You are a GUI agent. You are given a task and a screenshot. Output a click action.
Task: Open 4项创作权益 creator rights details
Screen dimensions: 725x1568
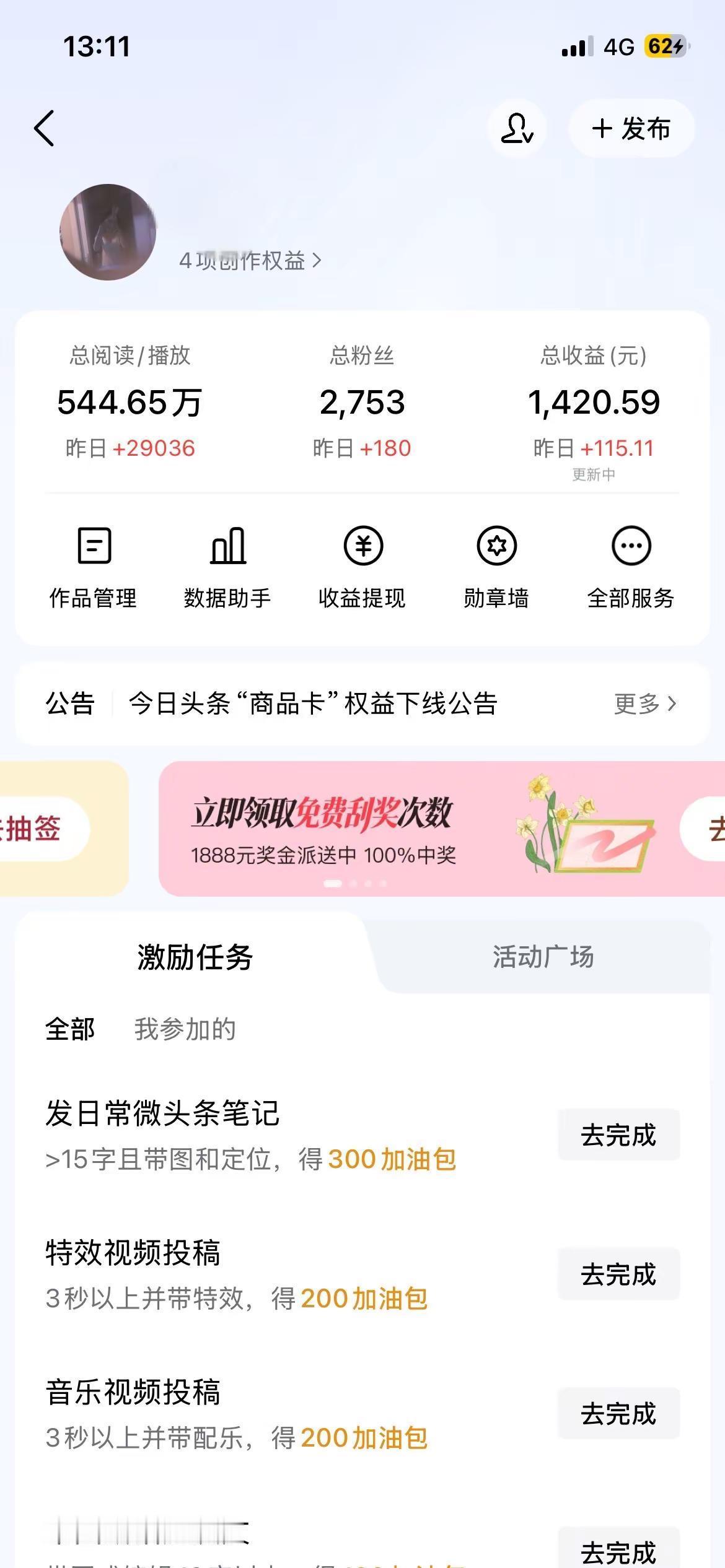click(x=248, y=261)
